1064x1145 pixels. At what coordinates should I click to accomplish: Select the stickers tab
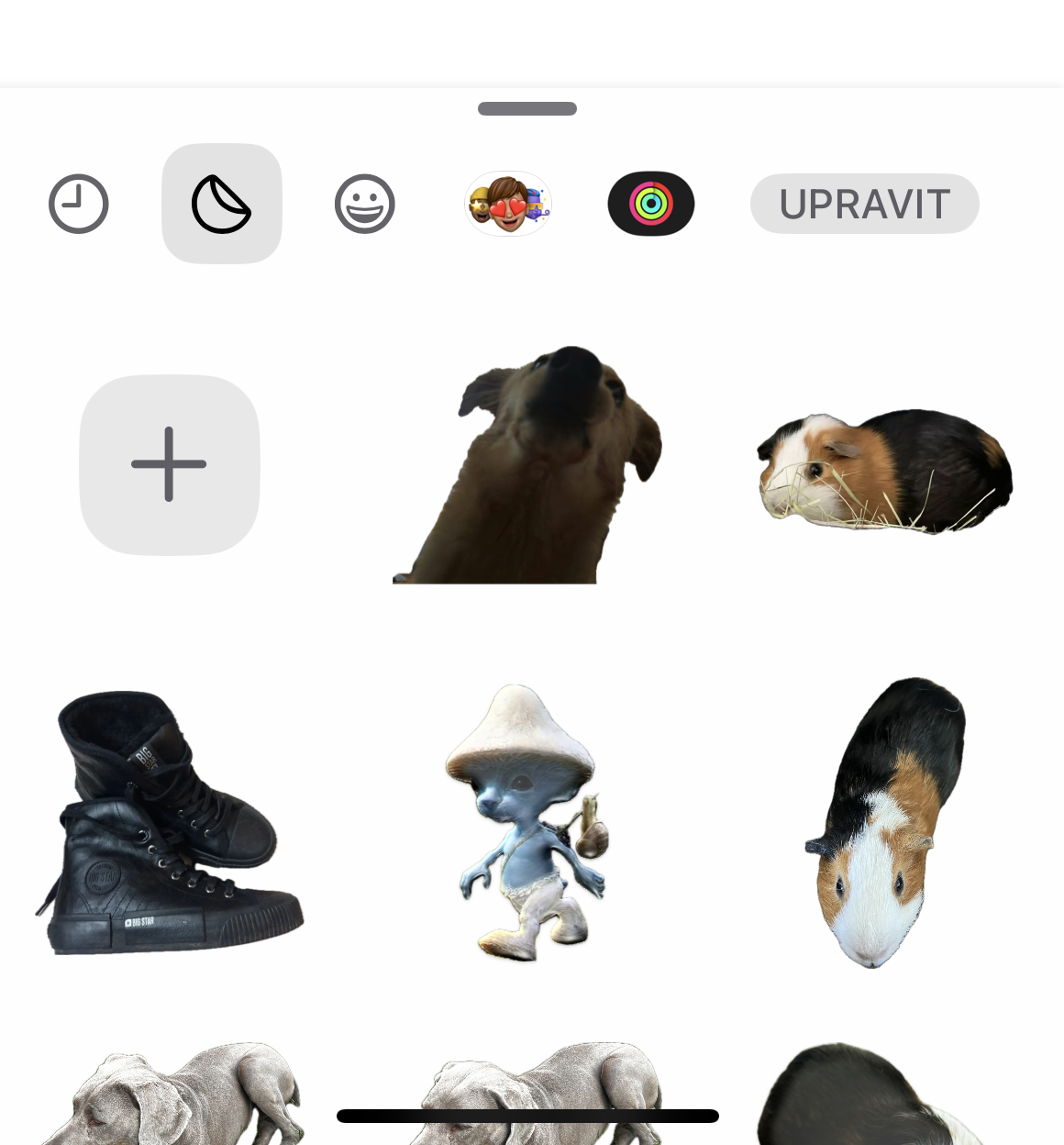click(221, 204)
